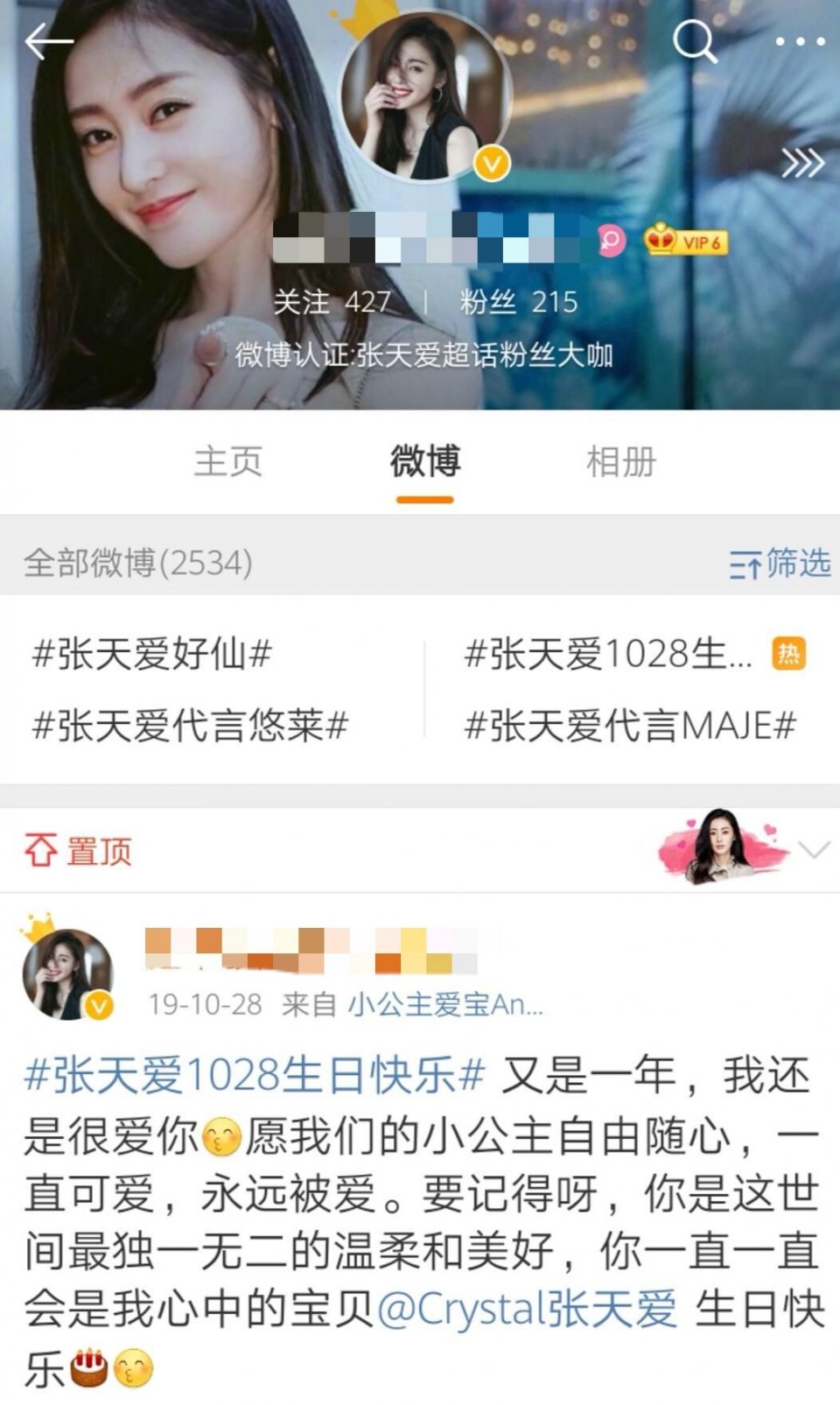Viewport: 840px width, 1405px height.
Task: Open topic #张天爱好仙#
Action: point(151,654)
